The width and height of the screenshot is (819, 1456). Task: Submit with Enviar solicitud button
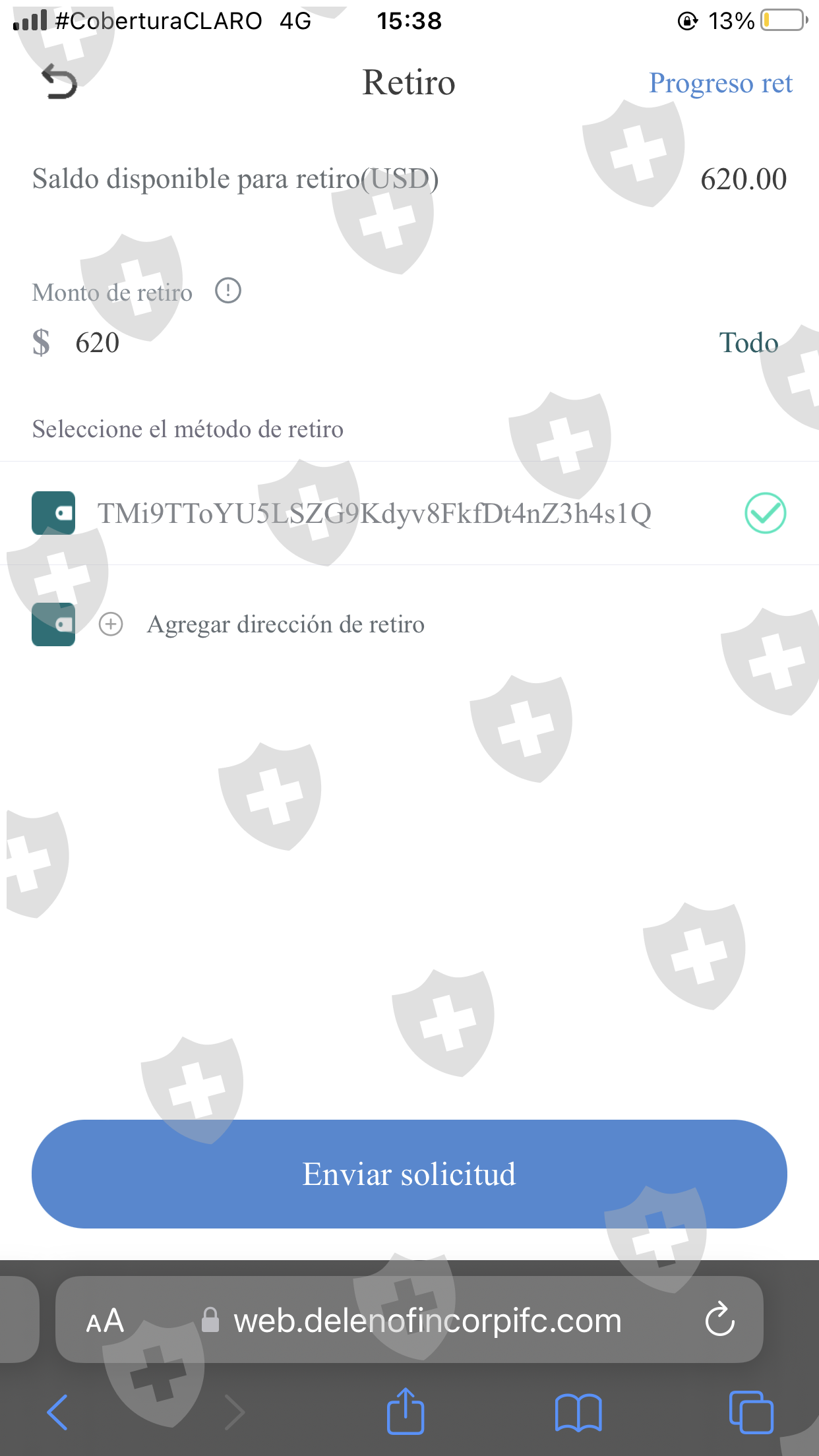pyautogui.click(x=409, y=1174)
